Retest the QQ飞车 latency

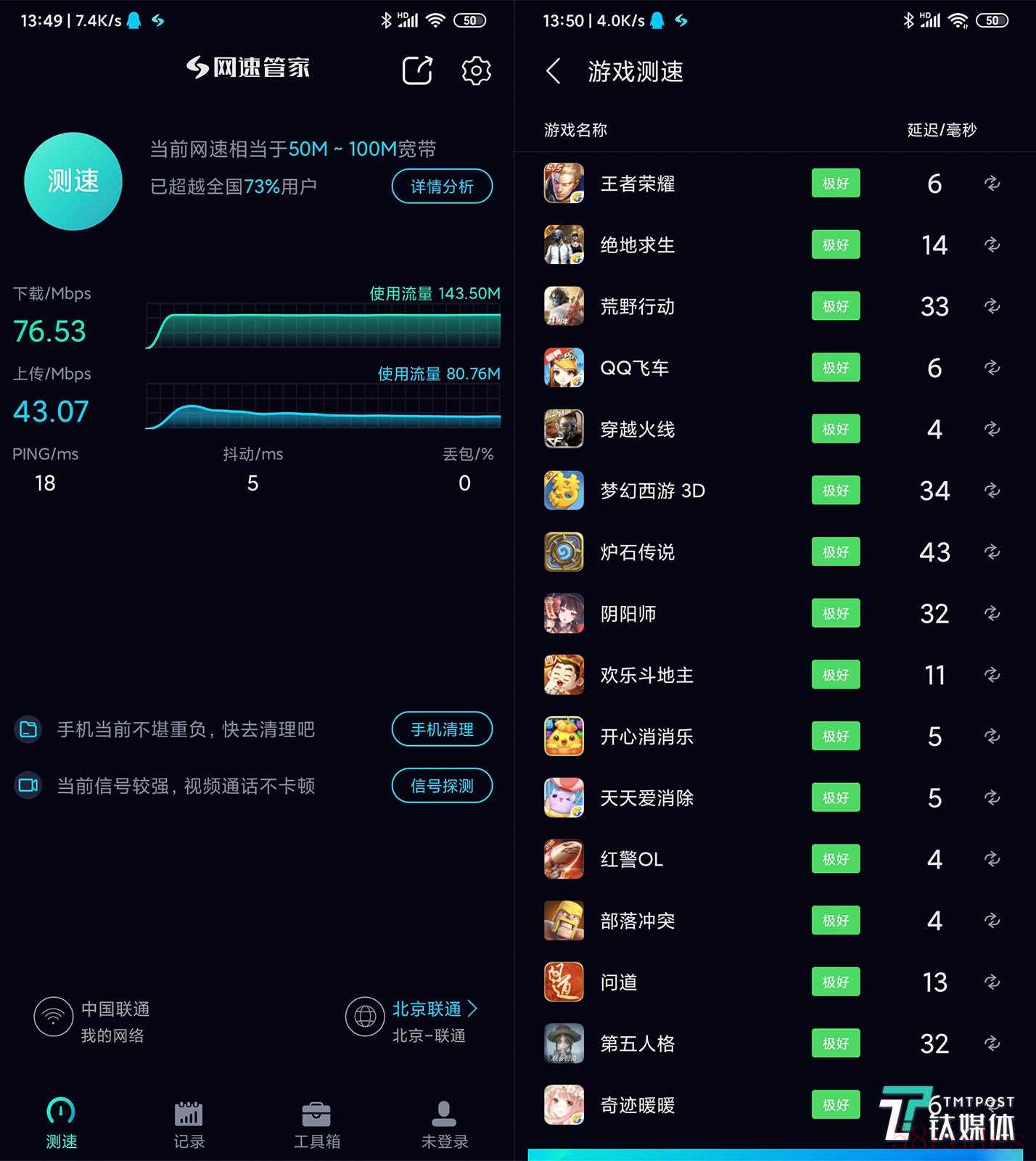tap(992, 368)
